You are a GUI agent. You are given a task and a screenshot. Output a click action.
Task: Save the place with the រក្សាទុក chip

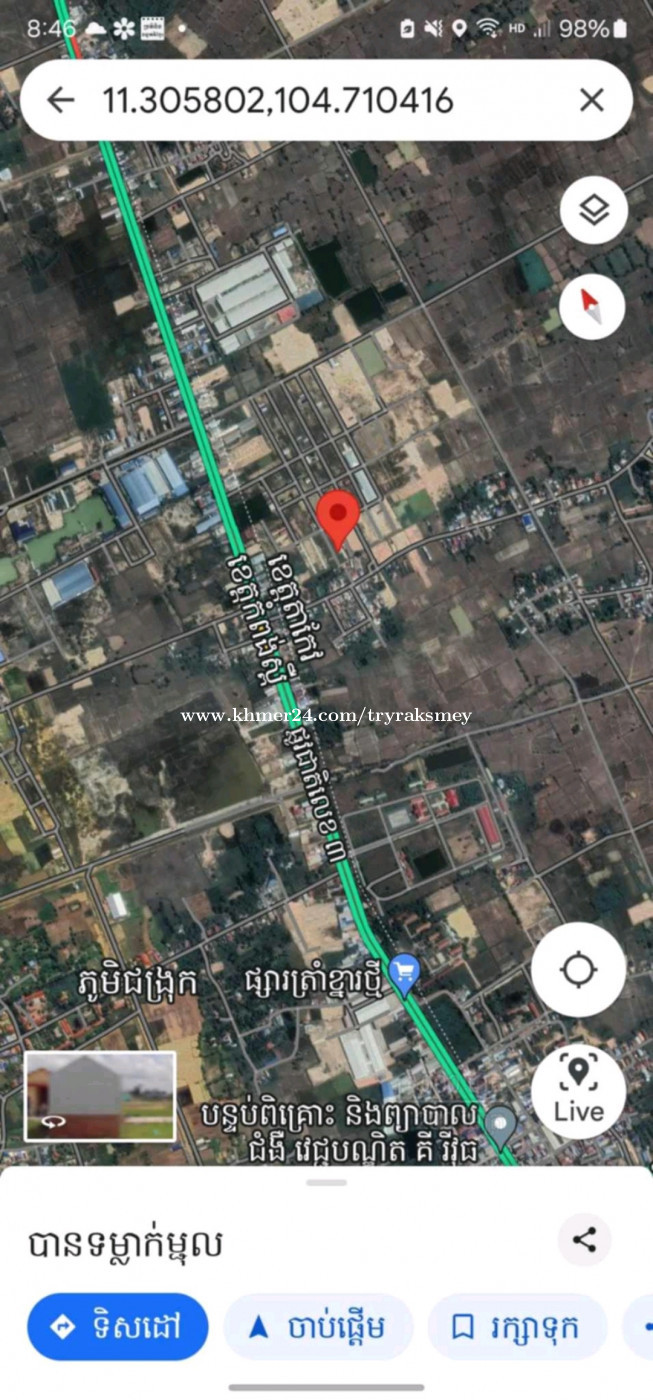(517, 1327)
